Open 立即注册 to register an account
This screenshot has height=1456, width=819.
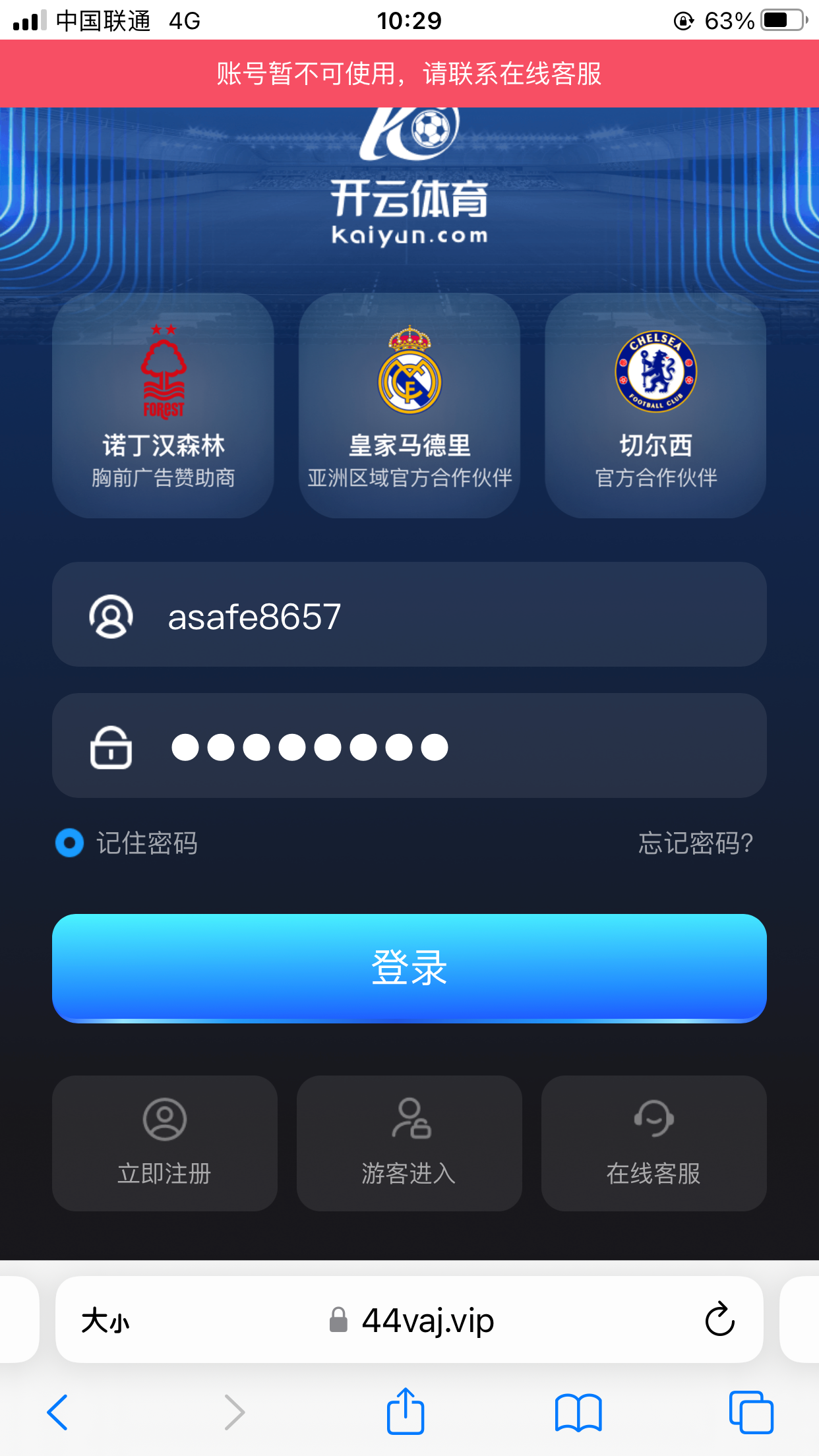tap(164, 1143)
